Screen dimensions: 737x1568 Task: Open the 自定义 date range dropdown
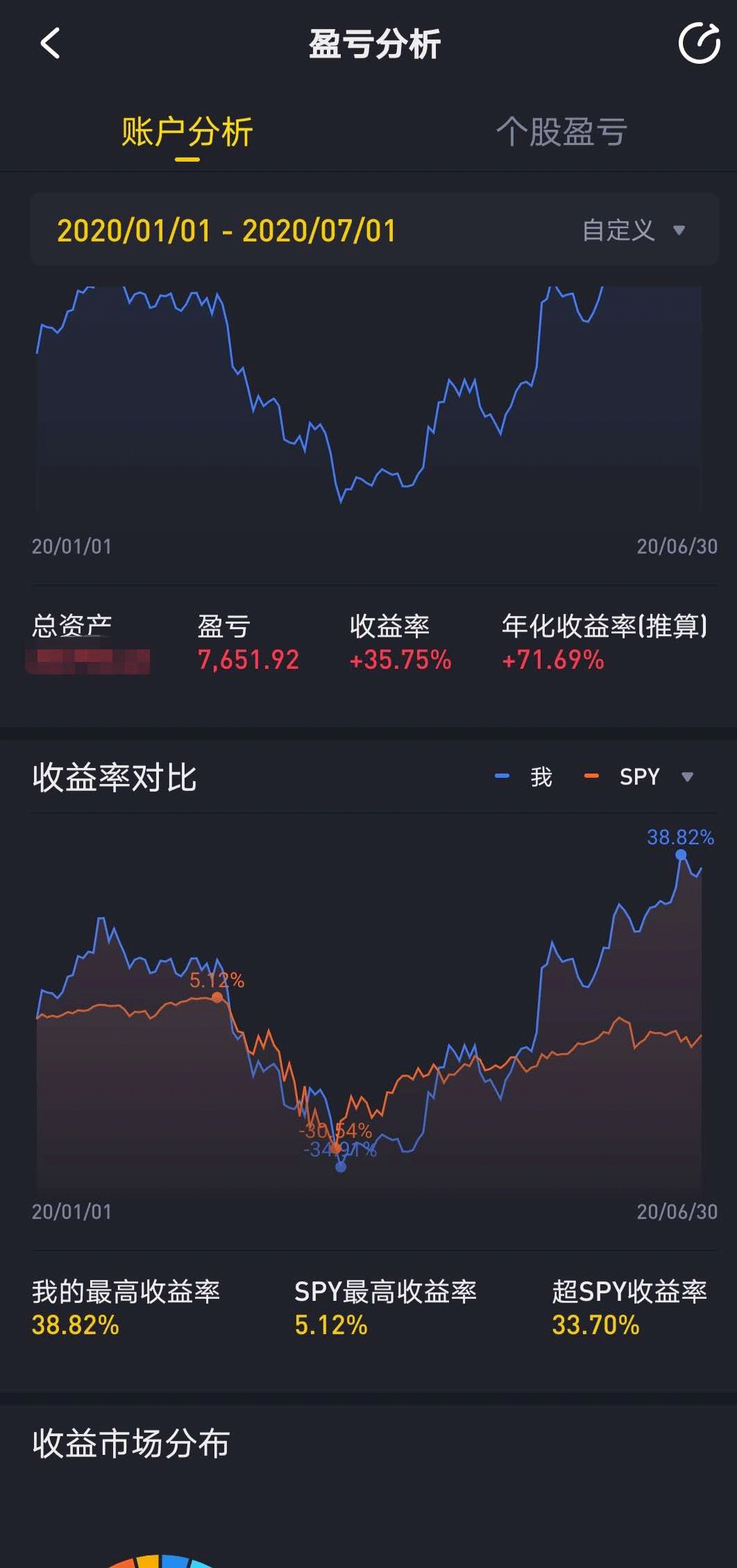click(x=633, y=230)
